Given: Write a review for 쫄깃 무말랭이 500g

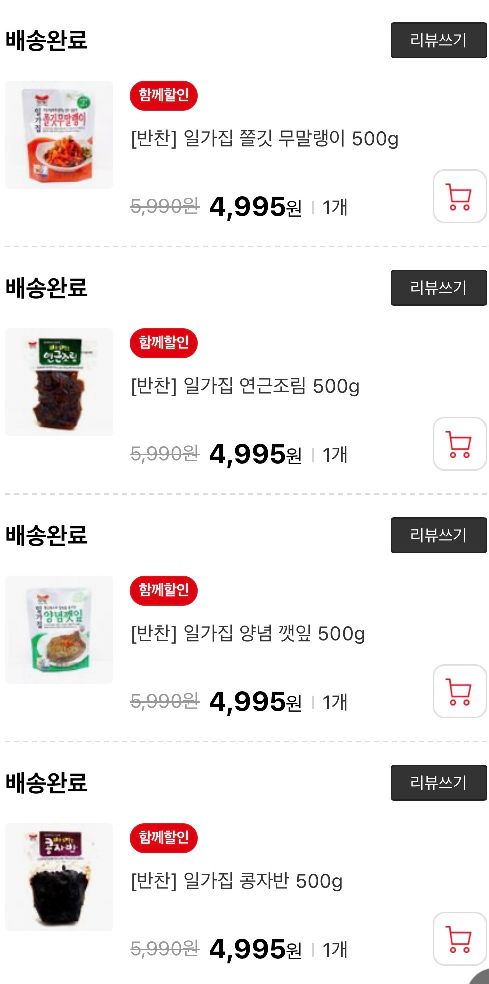Looking at the screenshot, I should click(439, 40).
